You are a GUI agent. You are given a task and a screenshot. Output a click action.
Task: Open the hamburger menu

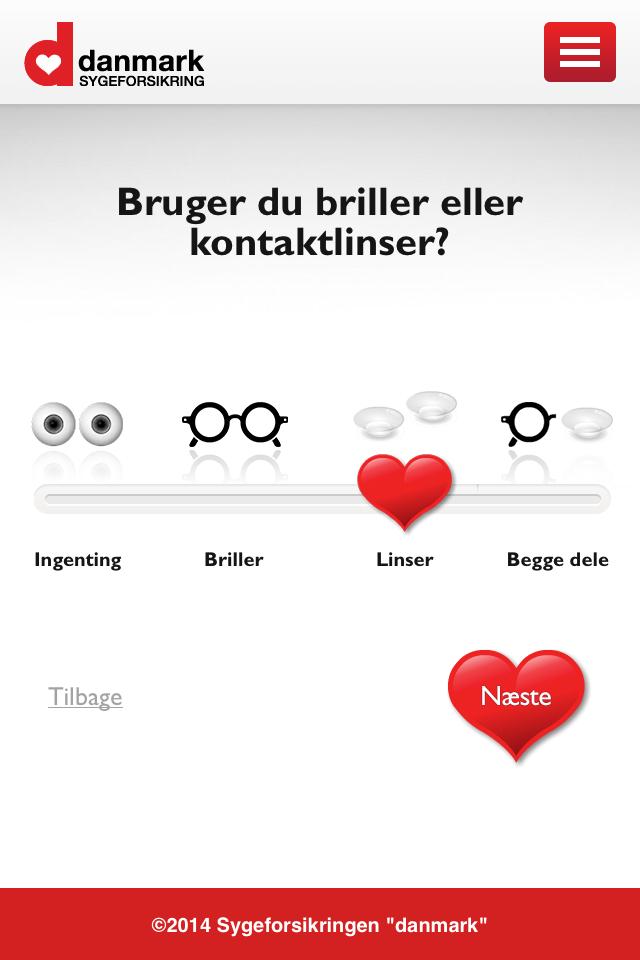(x=580, y=52)
